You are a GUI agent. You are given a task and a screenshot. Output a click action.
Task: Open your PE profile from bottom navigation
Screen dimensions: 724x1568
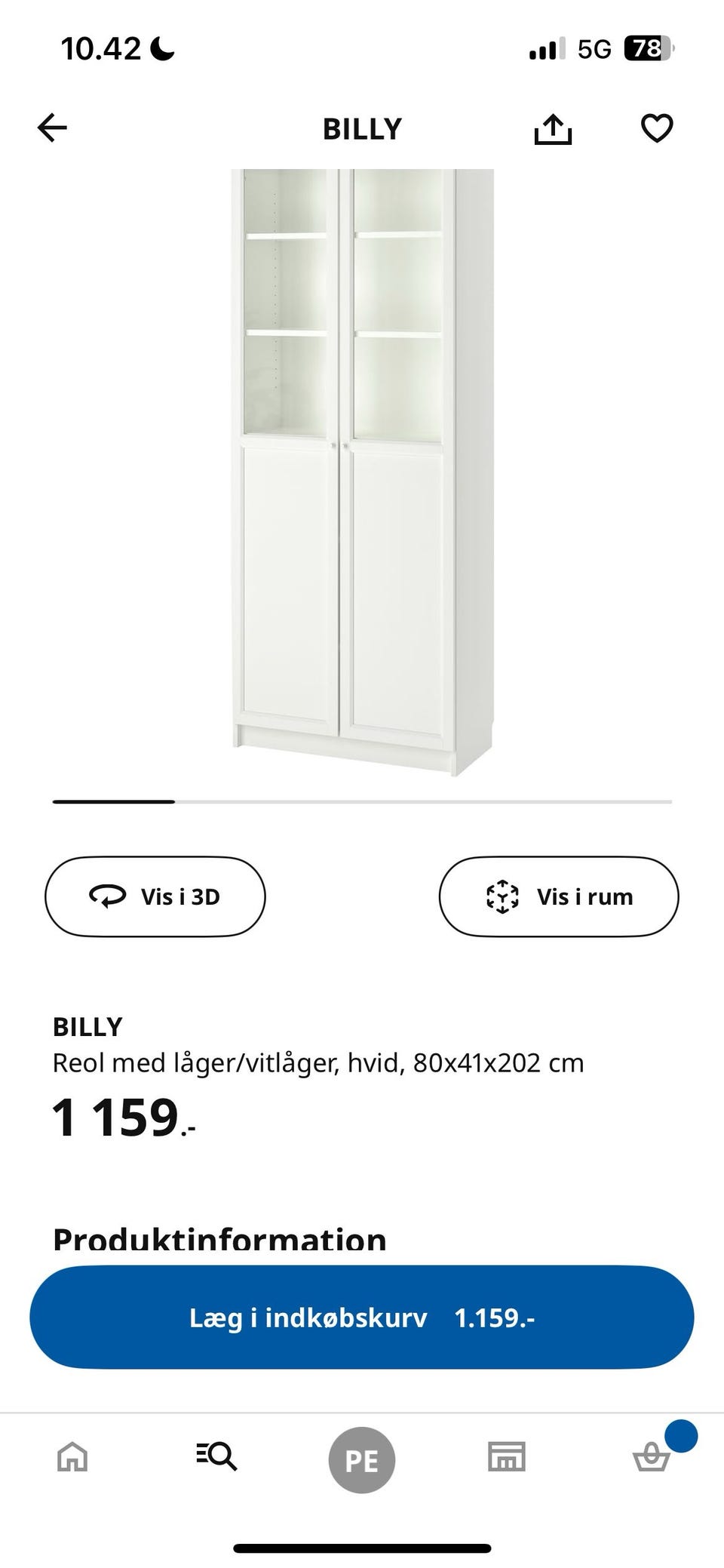click(x=362, y=1457)
